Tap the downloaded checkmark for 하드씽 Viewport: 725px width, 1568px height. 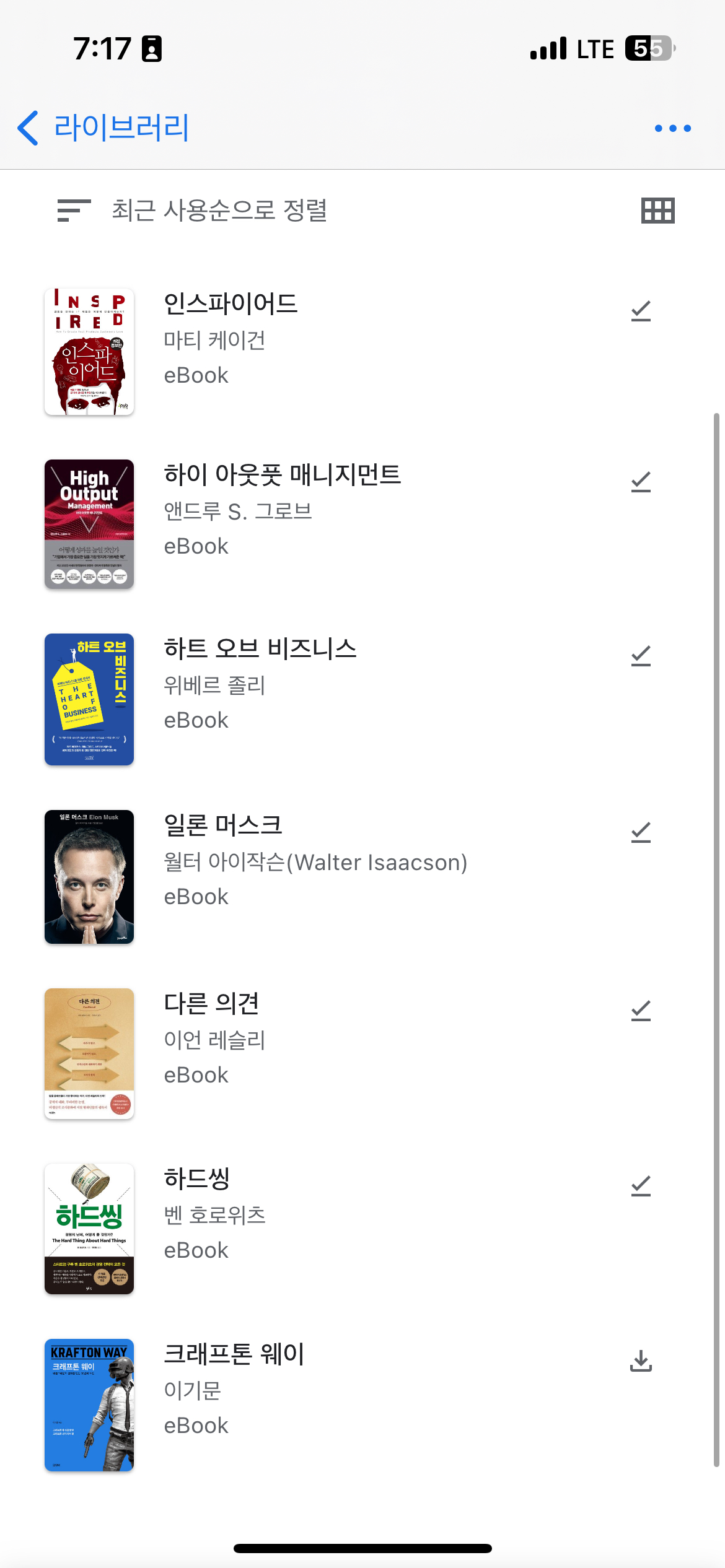641,1186
